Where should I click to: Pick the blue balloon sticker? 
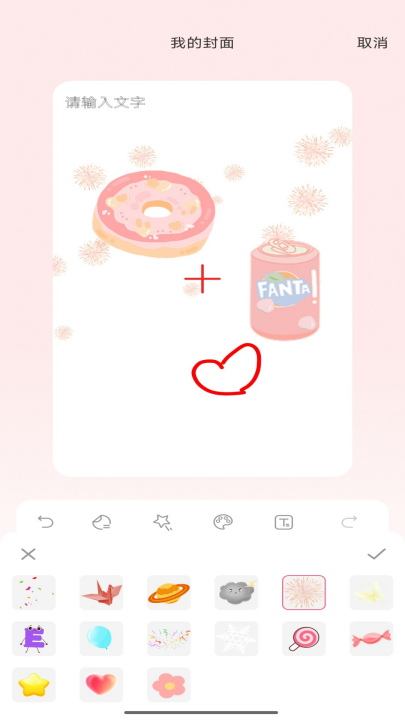click(x=101, y=638)
